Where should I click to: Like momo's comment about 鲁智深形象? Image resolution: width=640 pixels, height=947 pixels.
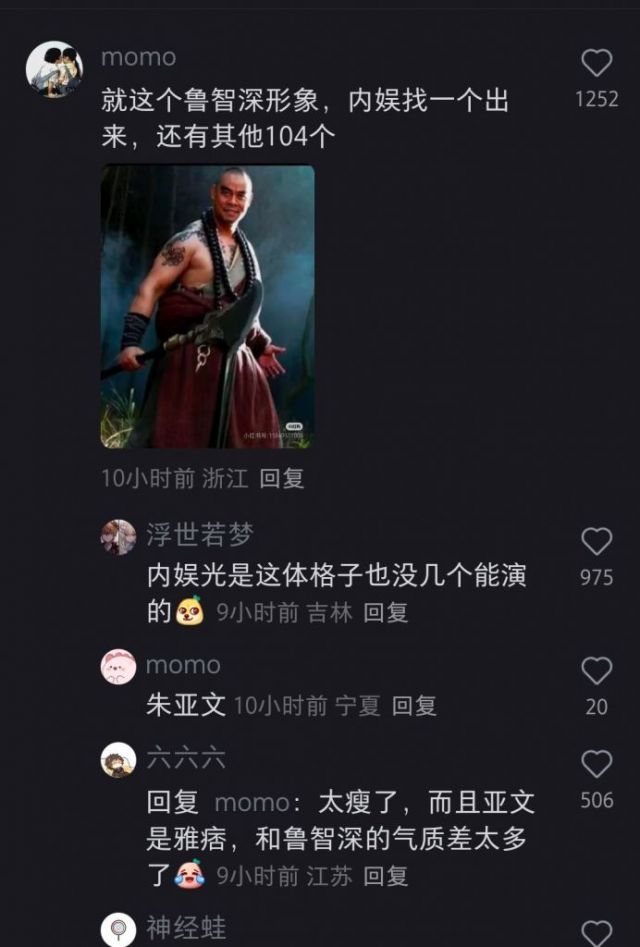click(596, 64)
